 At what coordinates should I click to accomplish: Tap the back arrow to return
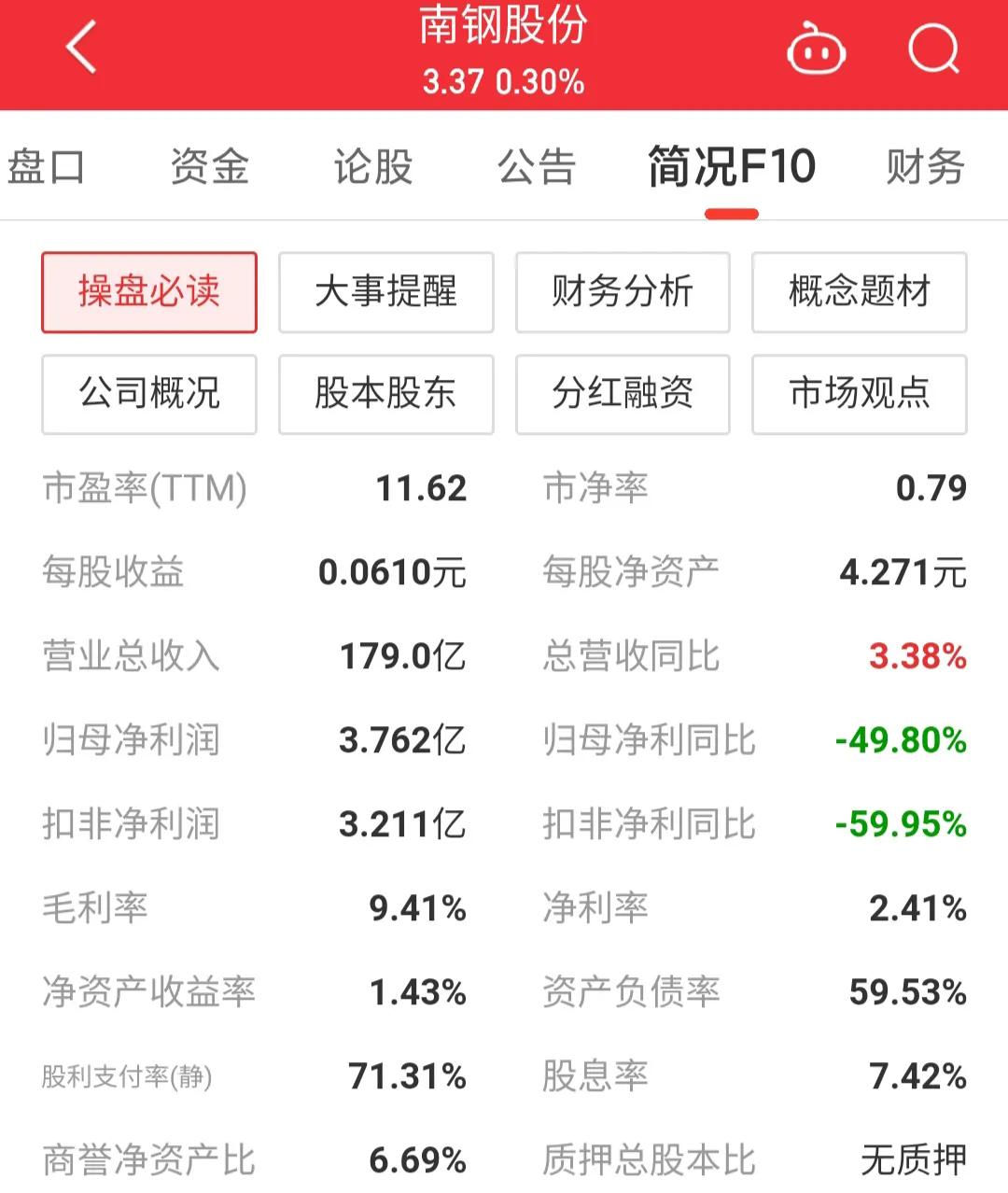(x=79, y=49)
